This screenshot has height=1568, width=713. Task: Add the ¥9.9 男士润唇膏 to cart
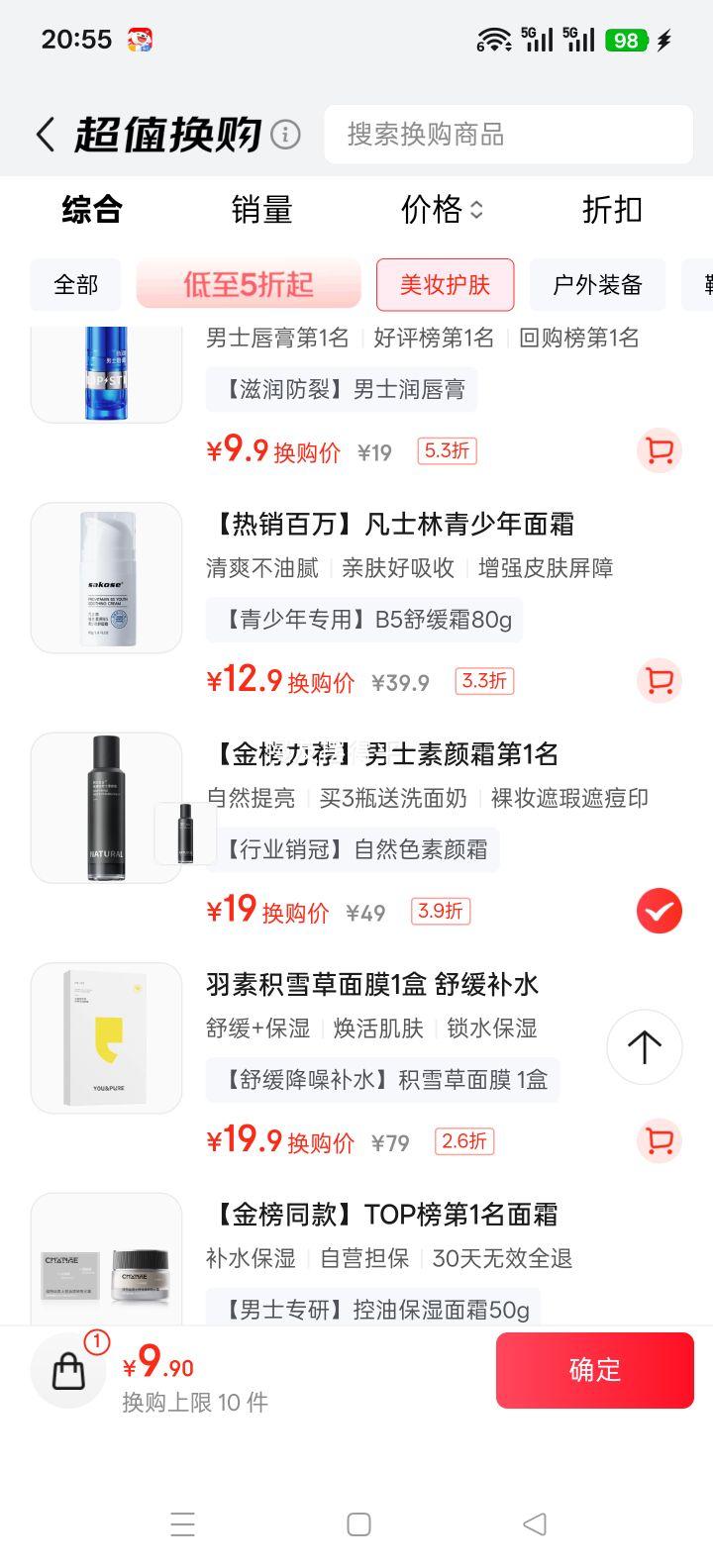659,451
